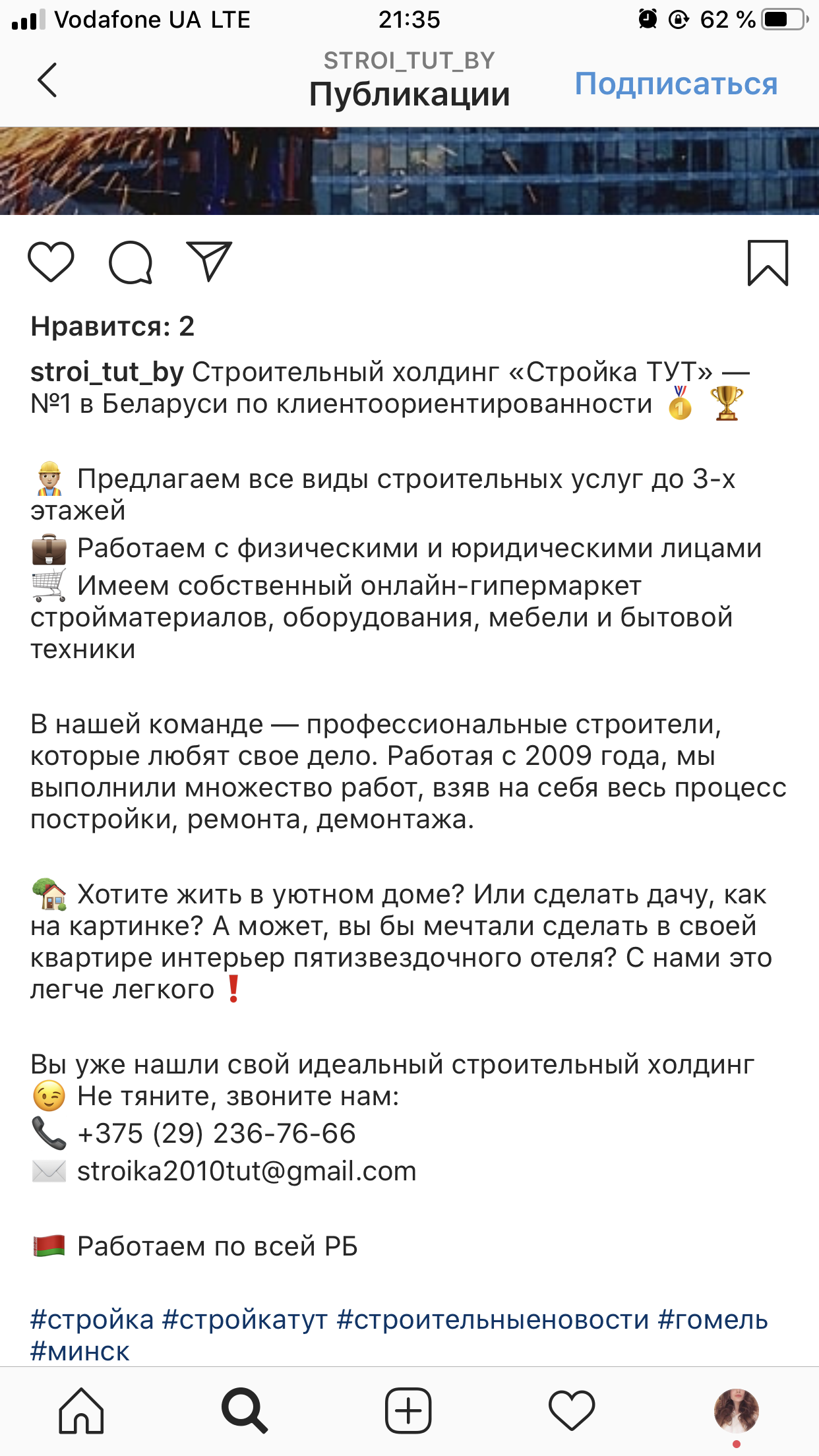The image size is (819, 1456).
Task: Open the #стройка hashtag
Action: (x=92, y=1320)
